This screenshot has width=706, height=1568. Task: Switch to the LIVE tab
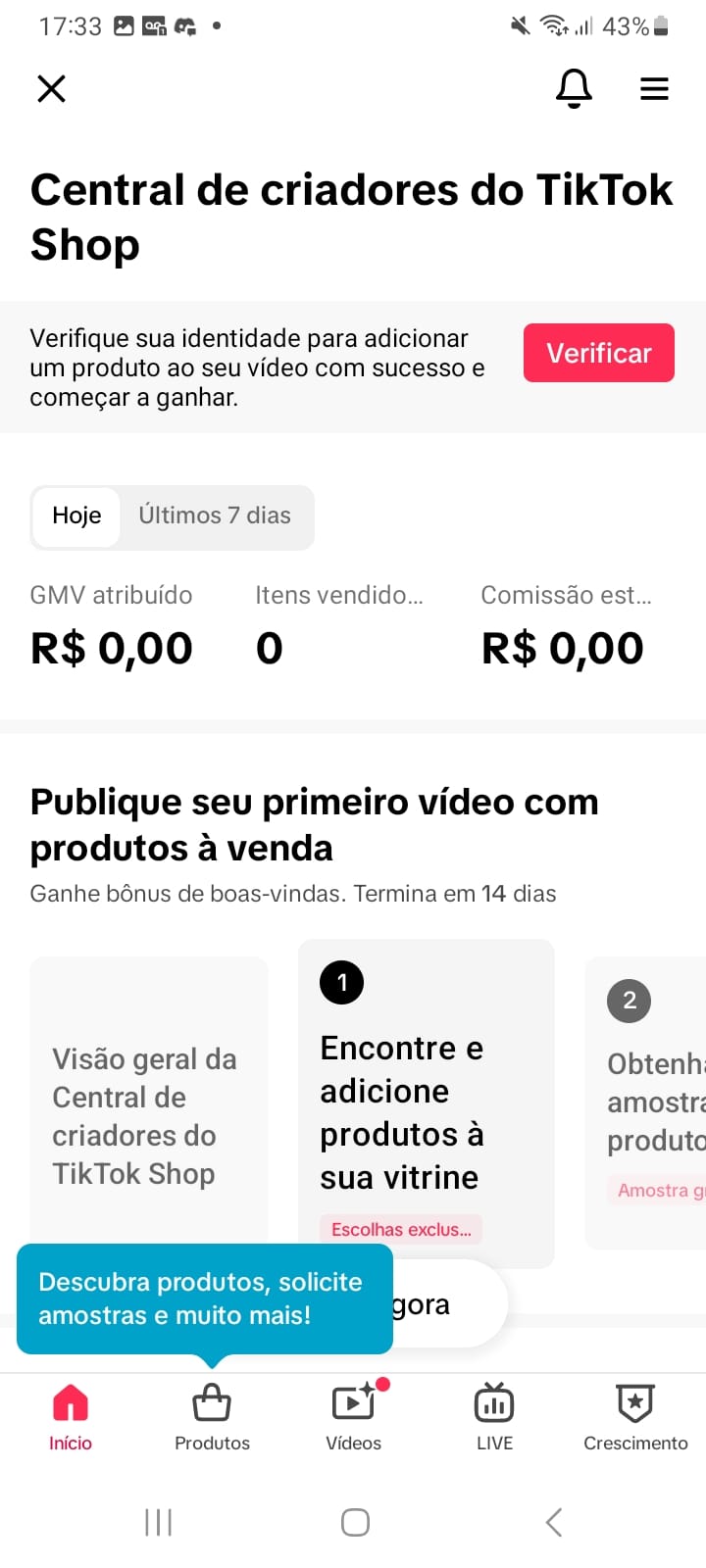pos(494,1416)
